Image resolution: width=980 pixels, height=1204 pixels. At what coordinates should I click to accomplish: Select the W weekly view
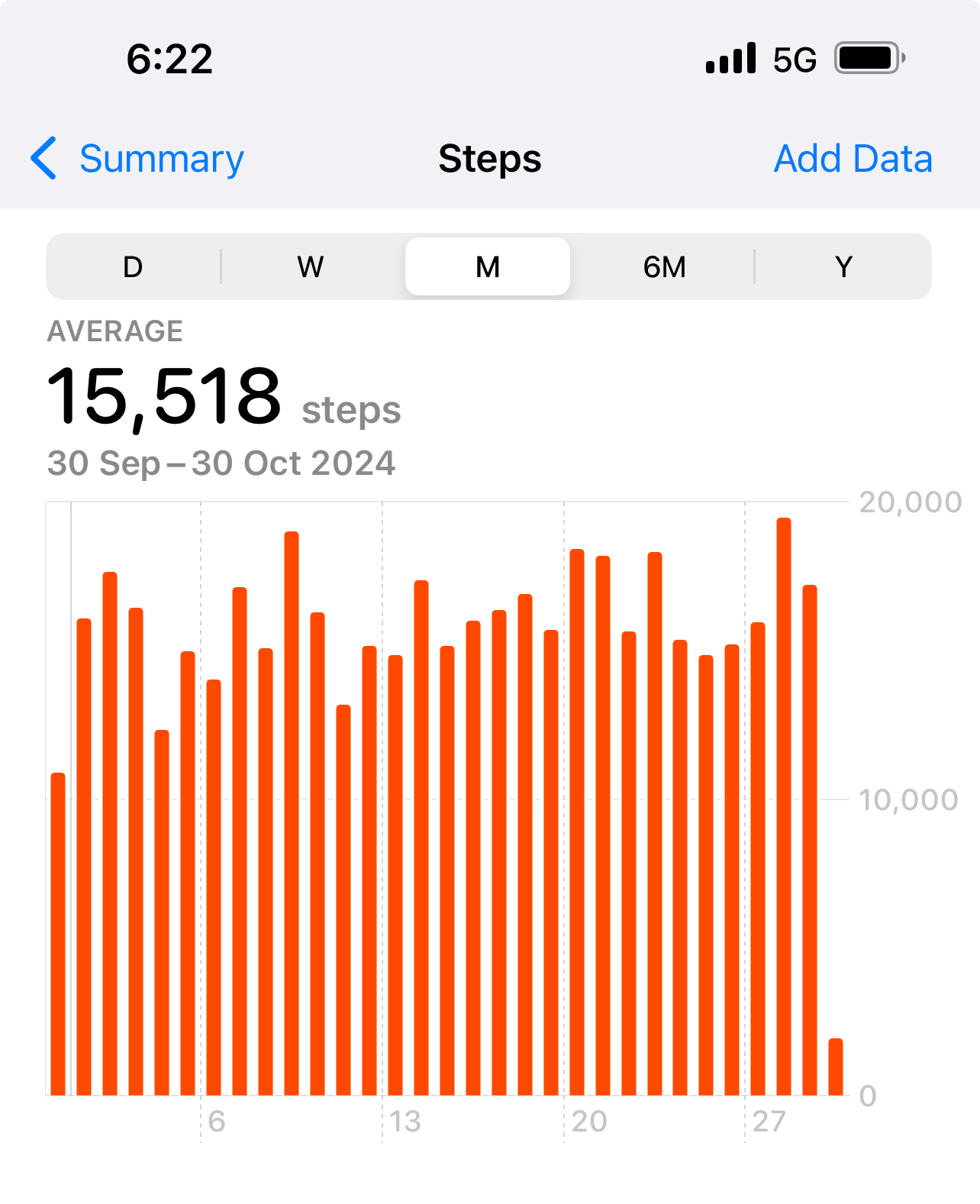311,267
